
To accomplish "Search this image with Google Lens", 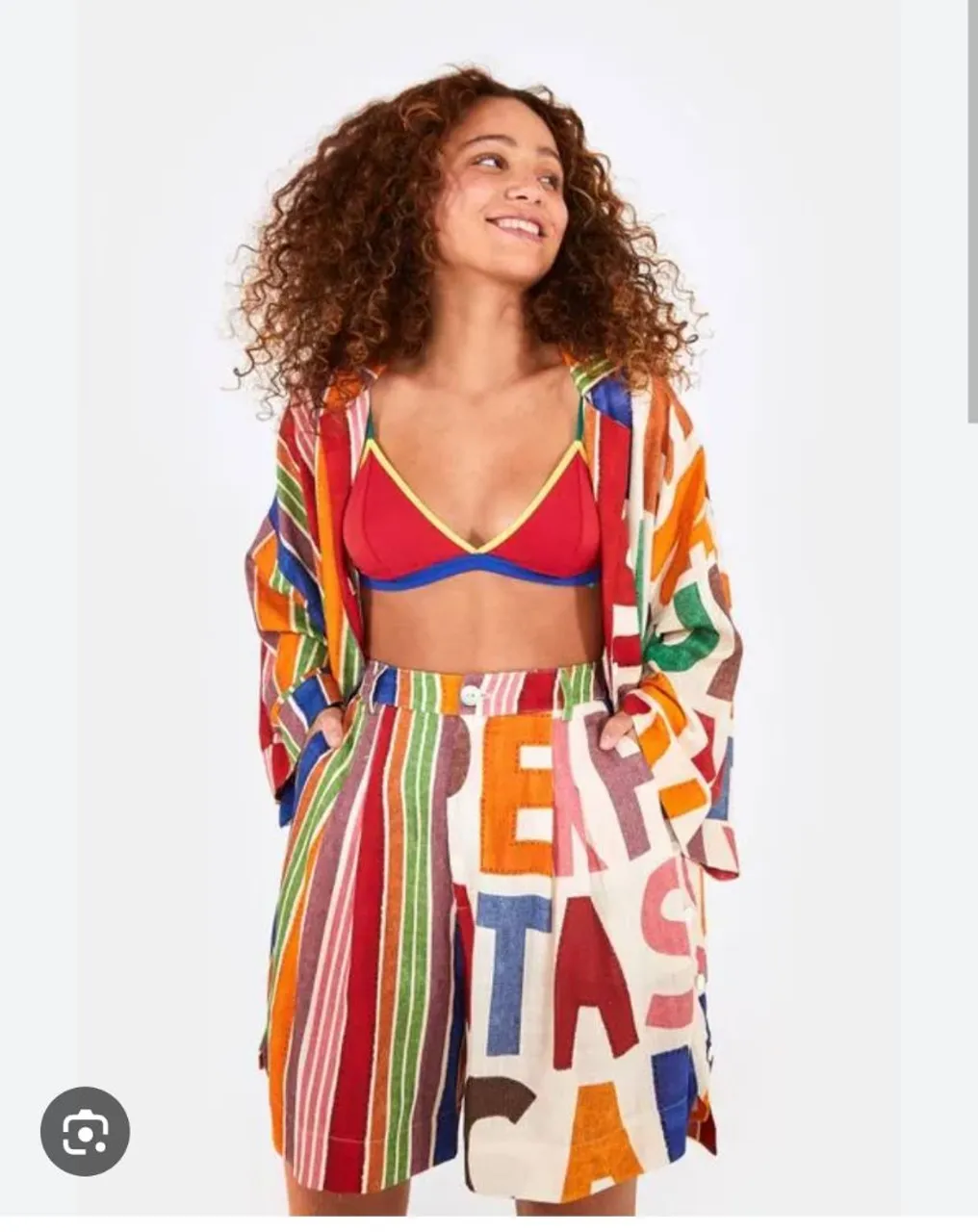I will [x=85, y=1131].
